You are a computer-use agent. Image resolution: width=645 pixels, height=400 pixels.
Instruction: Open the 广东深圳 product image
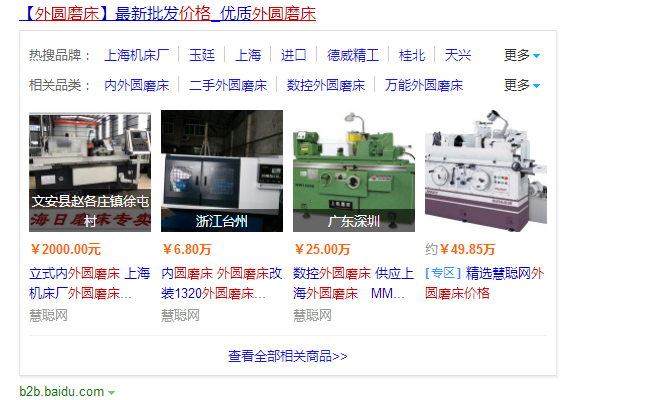pyautogui.click(x=354, y=171)
